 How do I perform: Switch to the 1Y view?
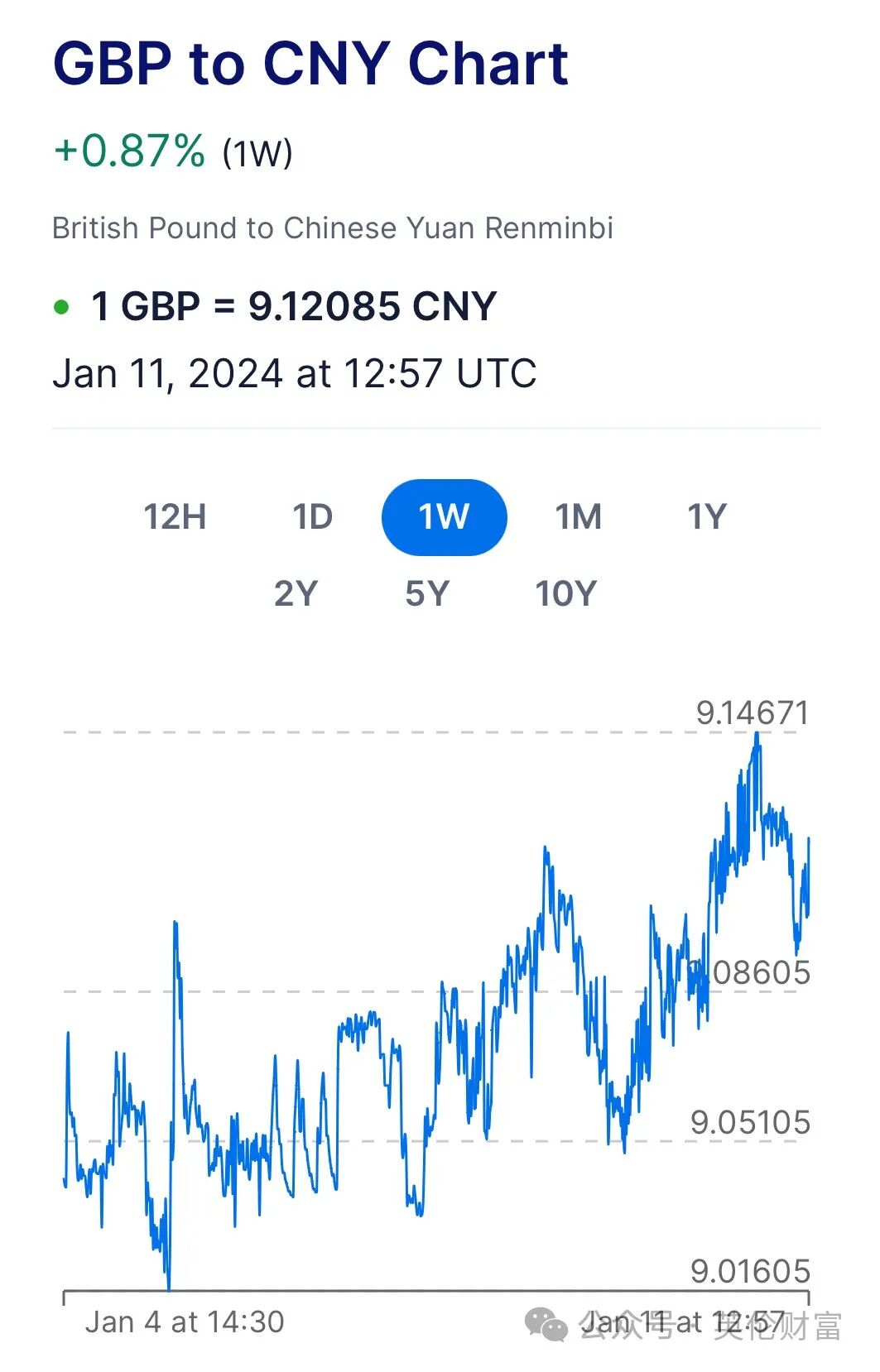click(707, 517)
